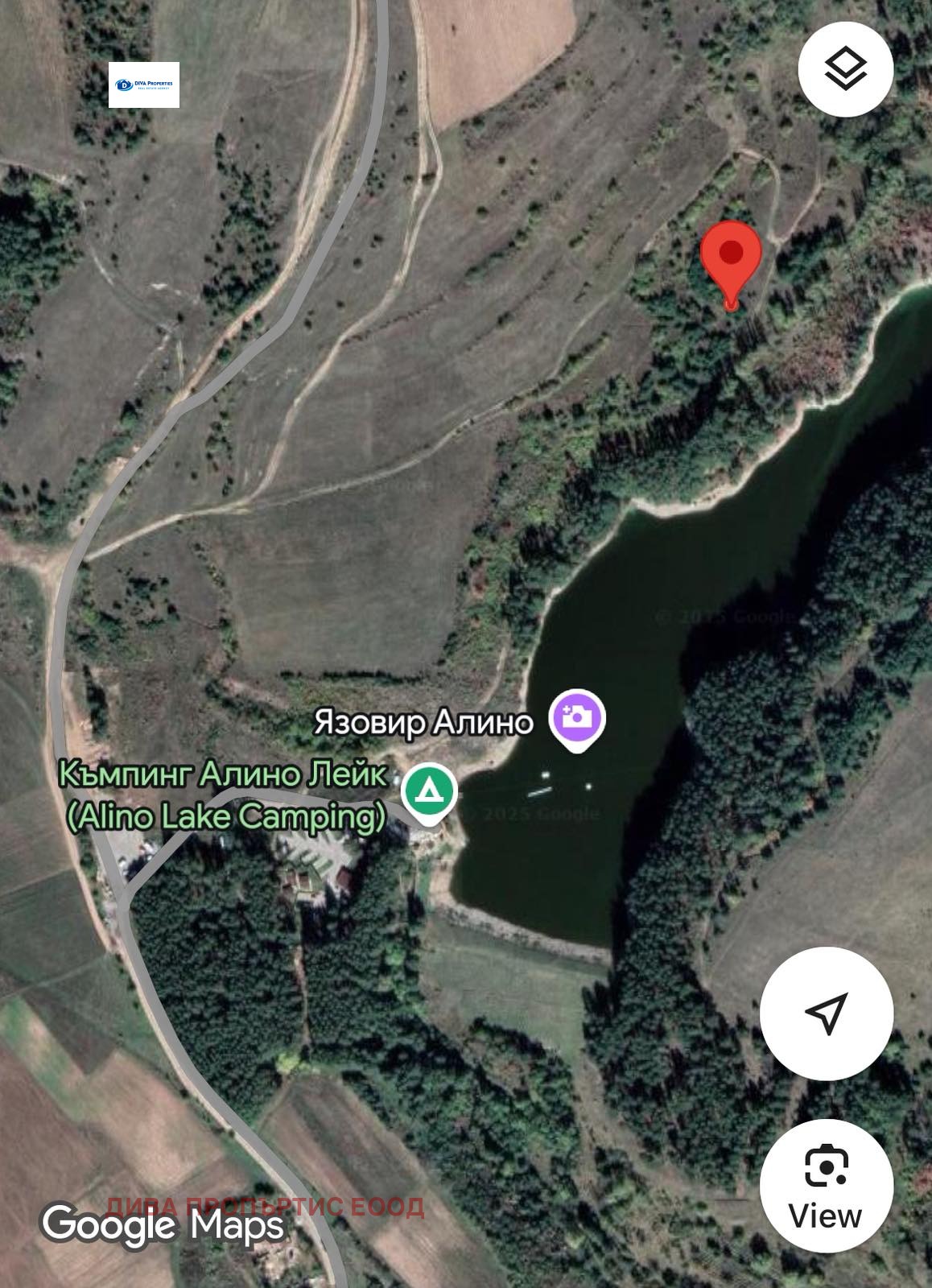Center the map on my location

pos(827,1013)
